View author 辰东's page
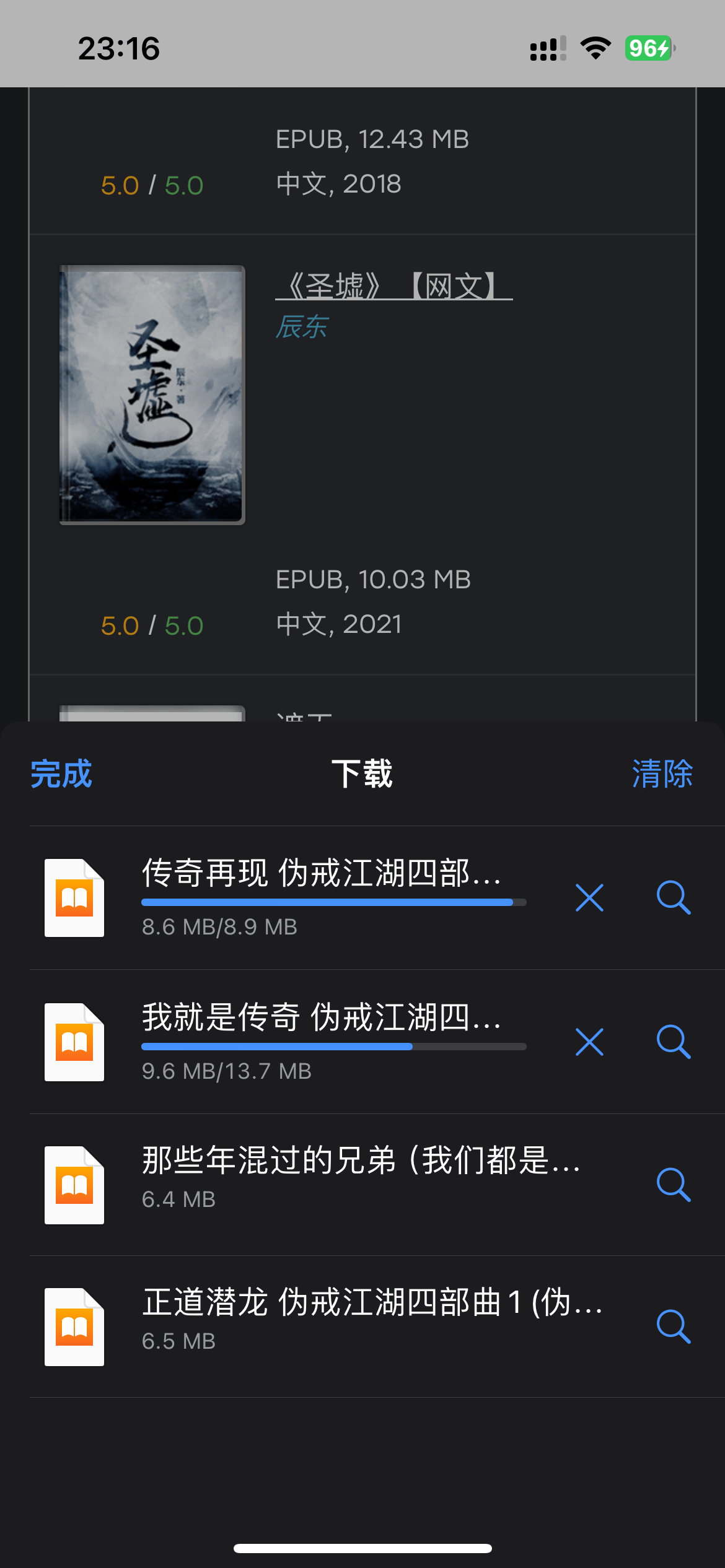 [302, 327]
